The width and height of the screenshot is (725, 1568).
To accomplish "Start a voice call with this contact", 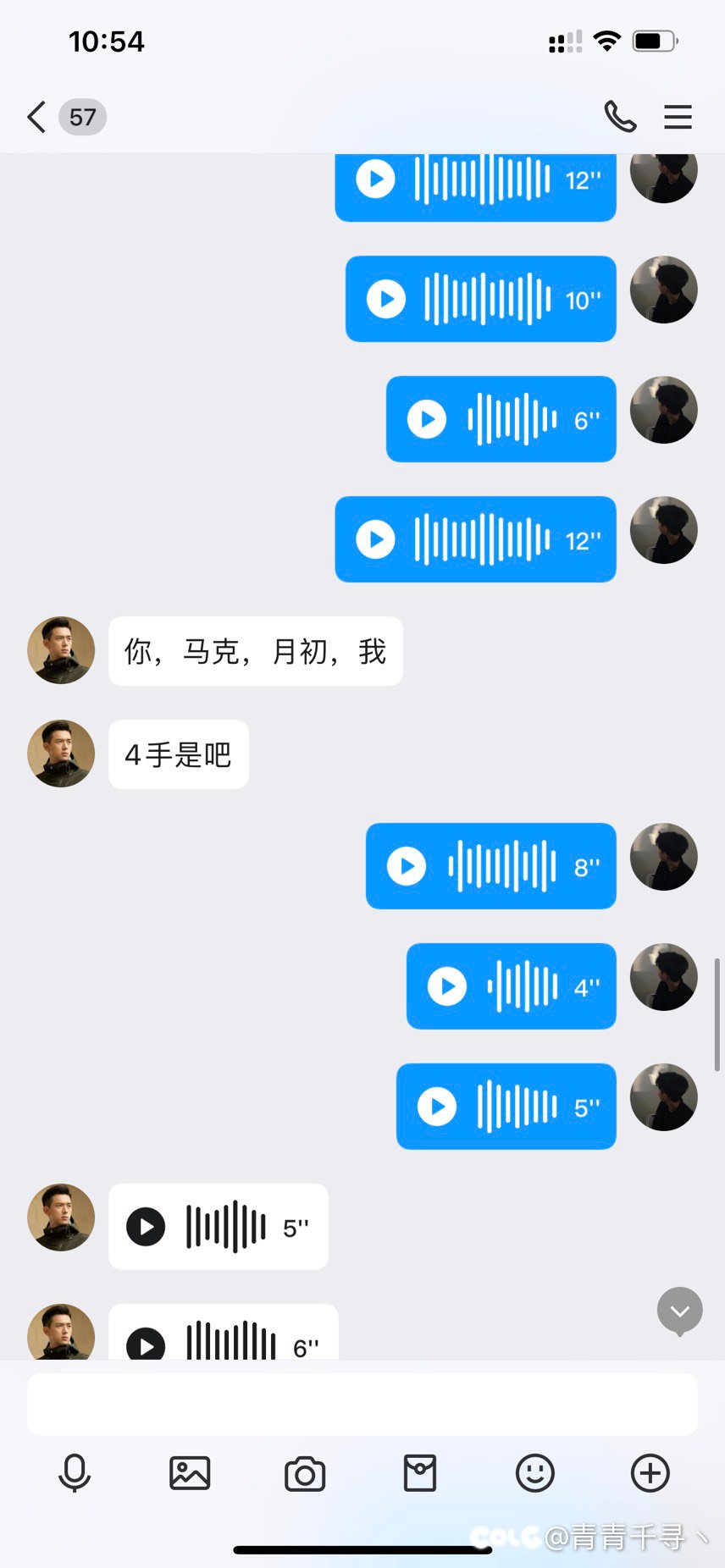I will [x=620, y=117].
